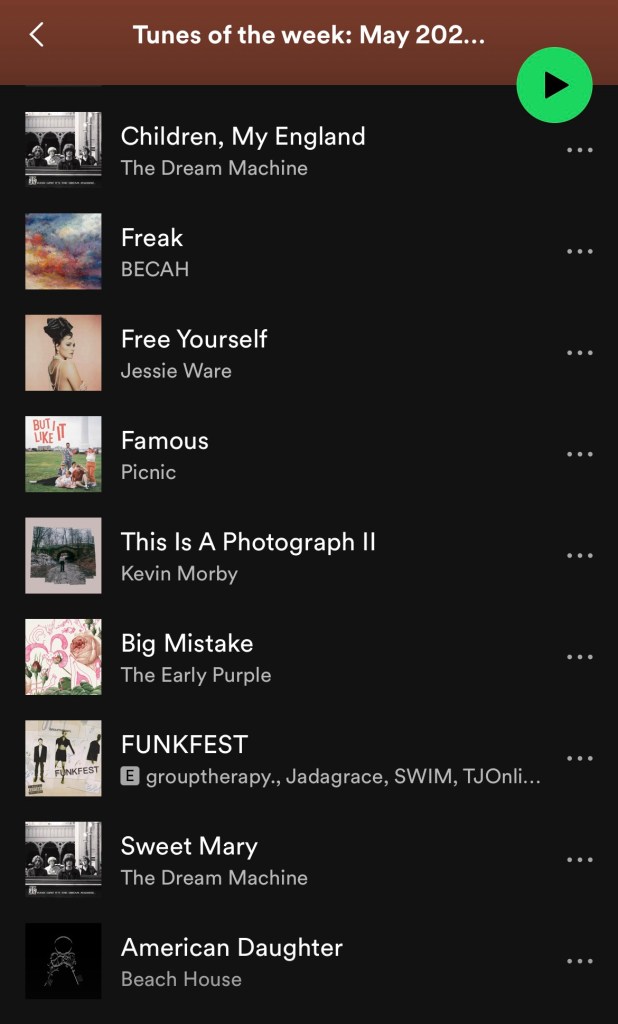The width and height of the screenshot is (618, 1024).
Task: Open more options for Free Yourself
Action: tap(579, 353)
